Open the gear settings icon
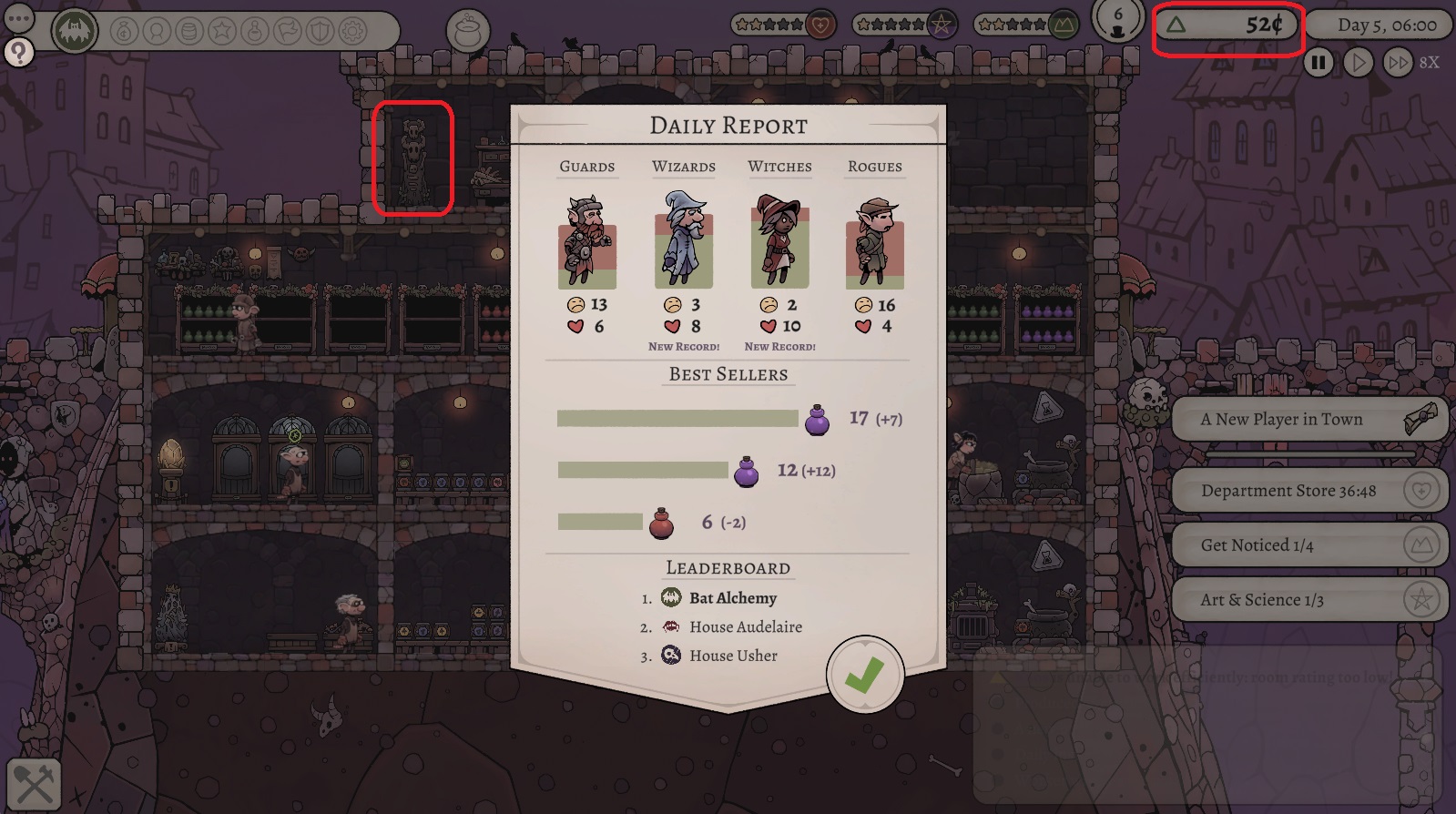The width and height of the screenshot is (1456, 814). point(352,32)
